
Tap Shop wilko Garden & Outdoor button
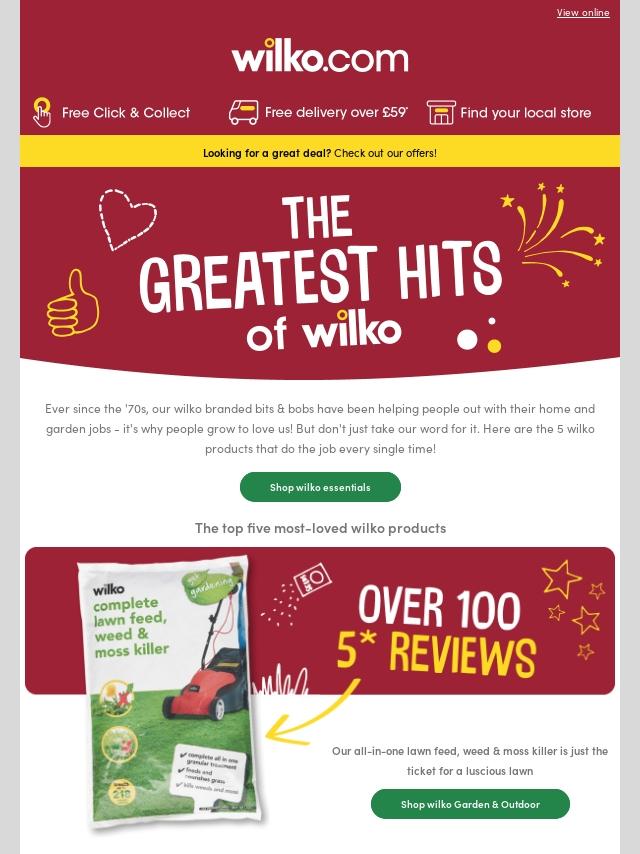tap(470, 804)
